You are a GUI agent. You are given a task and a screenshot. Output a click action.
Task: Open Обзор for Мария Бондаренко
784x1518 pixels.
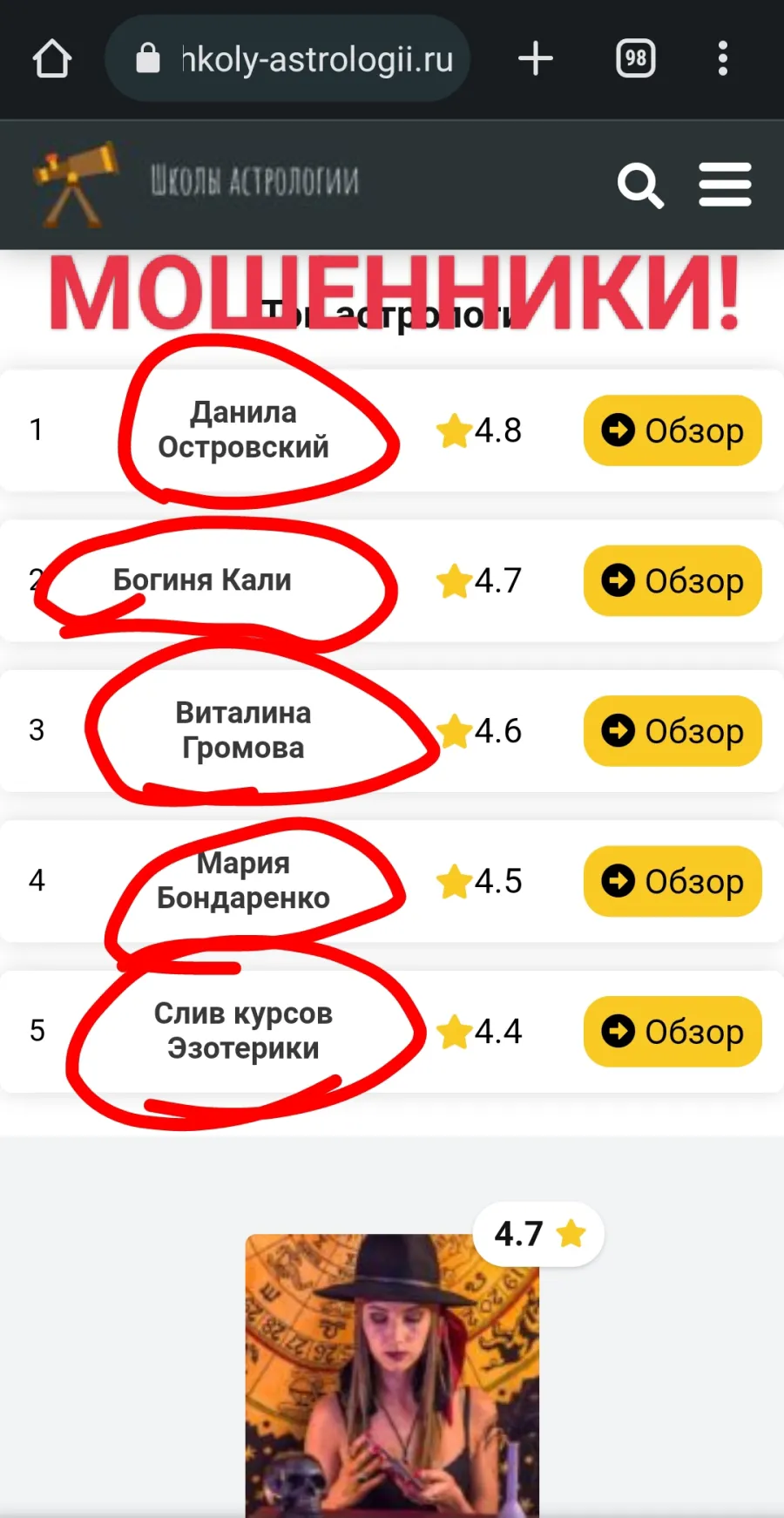point(672,881)
